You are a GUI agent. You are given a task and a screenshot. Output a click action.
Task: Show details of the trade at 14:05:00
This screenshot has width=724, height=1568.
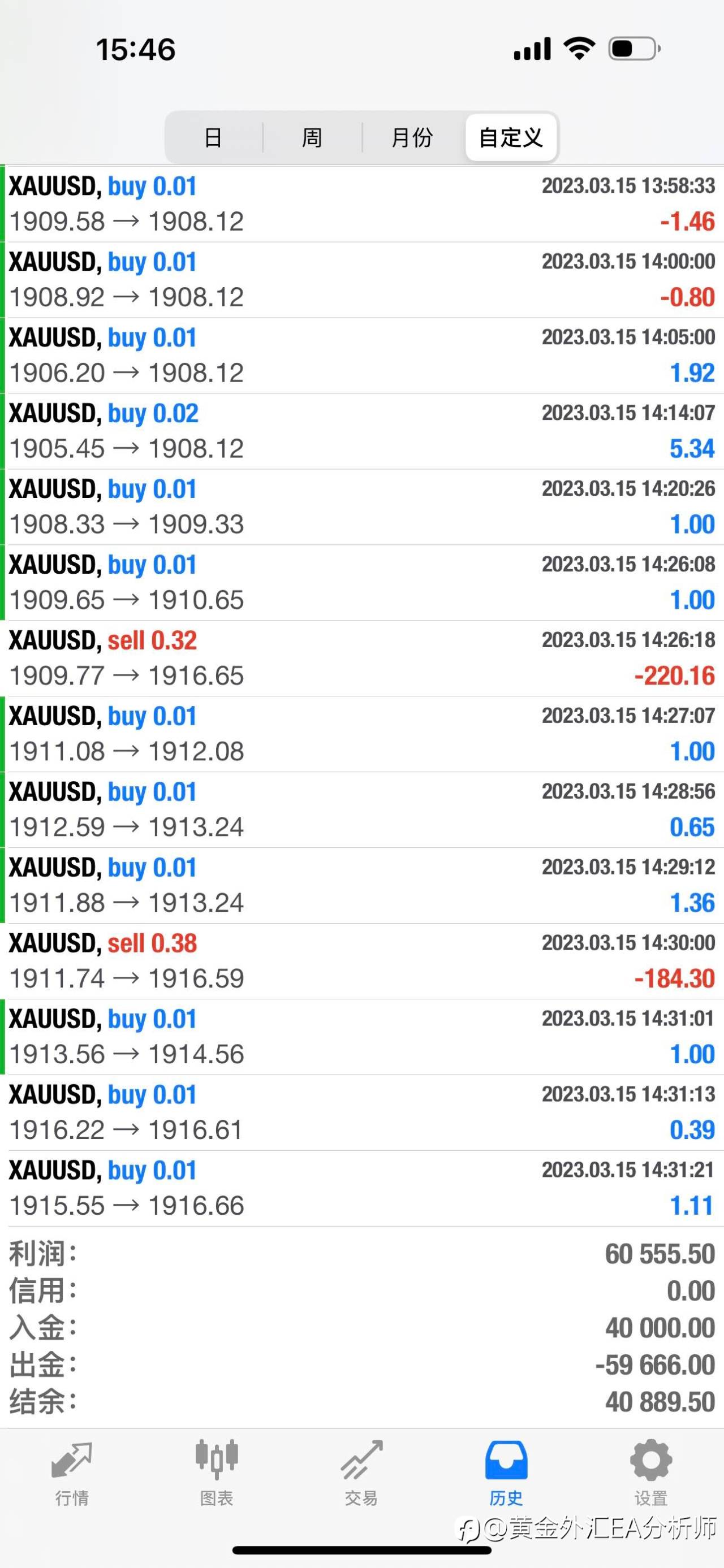(361, 356)
